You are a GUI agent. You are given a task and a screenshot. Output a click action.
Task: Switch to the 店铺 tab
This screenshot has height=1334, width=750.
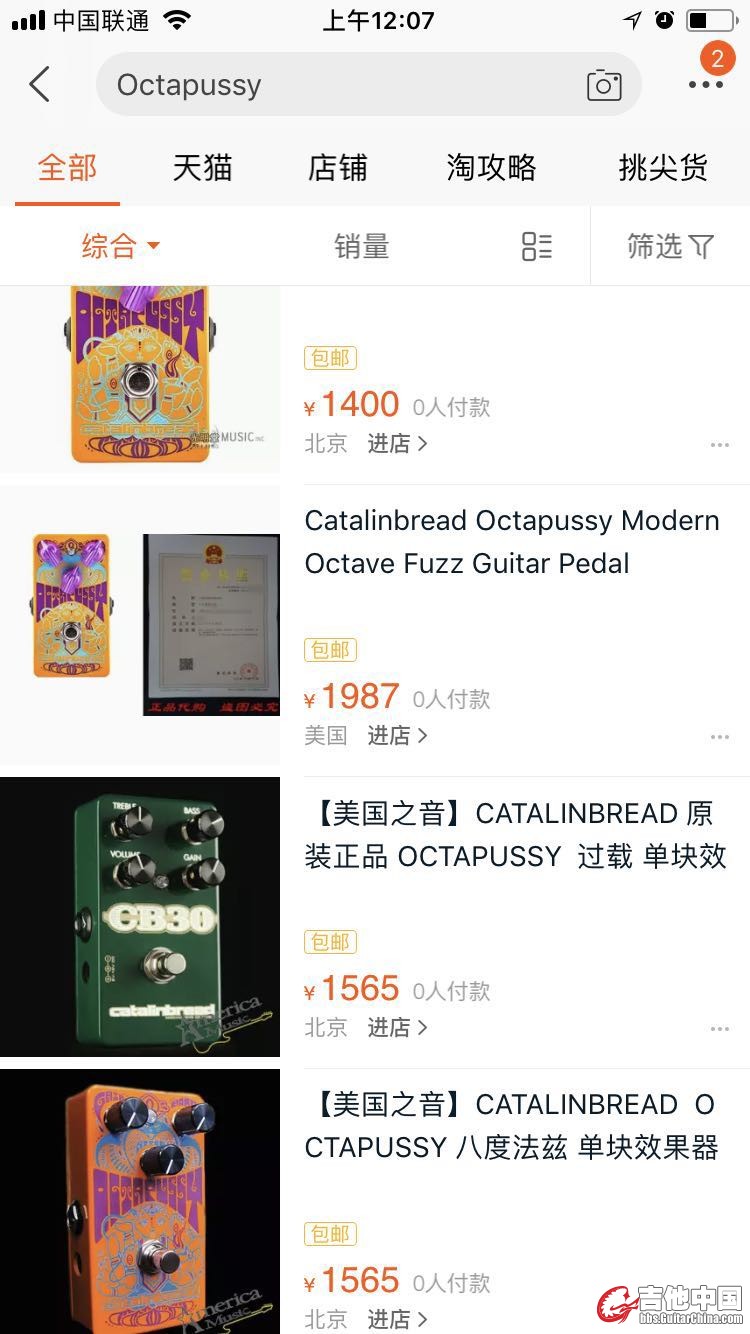[x=338, y=167]
